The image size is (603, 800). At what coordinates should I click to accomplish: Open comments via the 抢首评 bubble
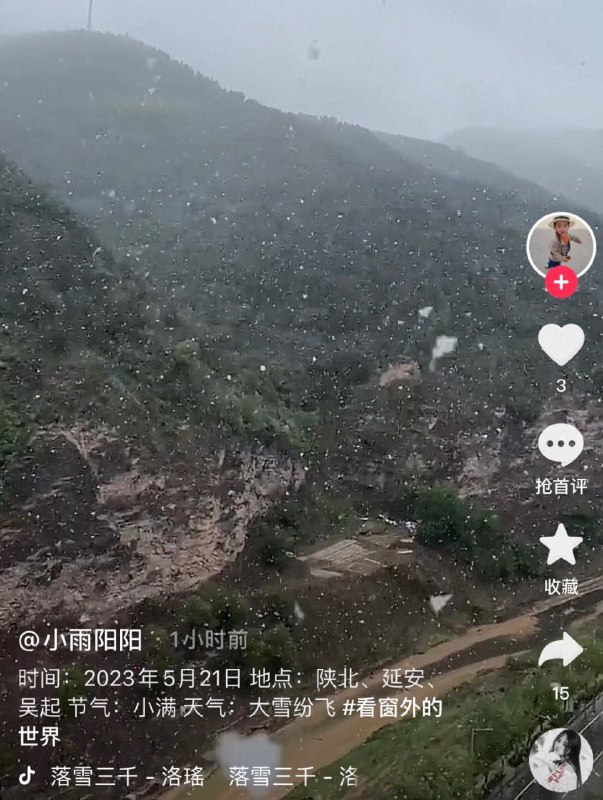coord(561,445)
